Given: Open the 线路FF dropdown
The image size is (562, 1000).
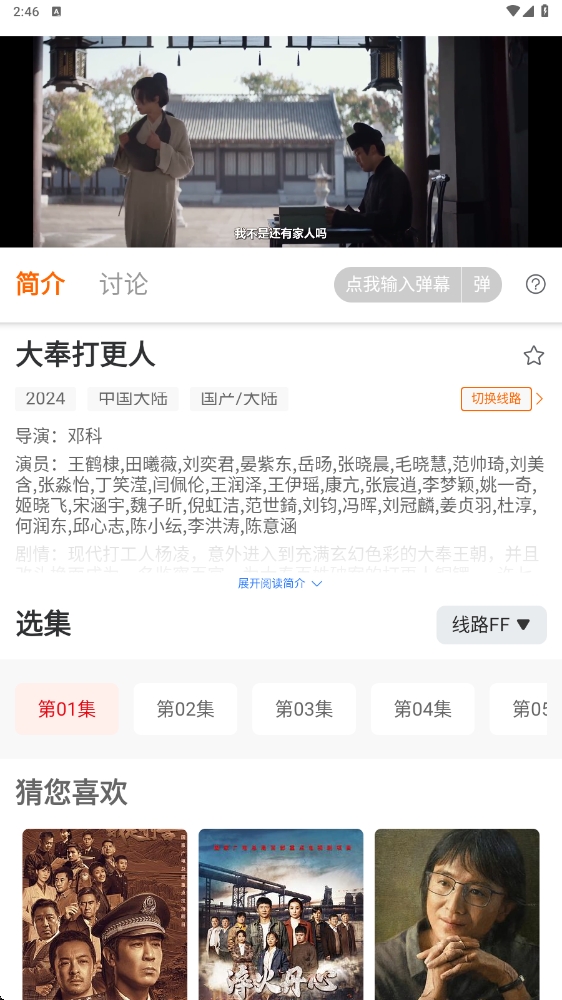Looking at the screenshot, I should coord(491,624).
